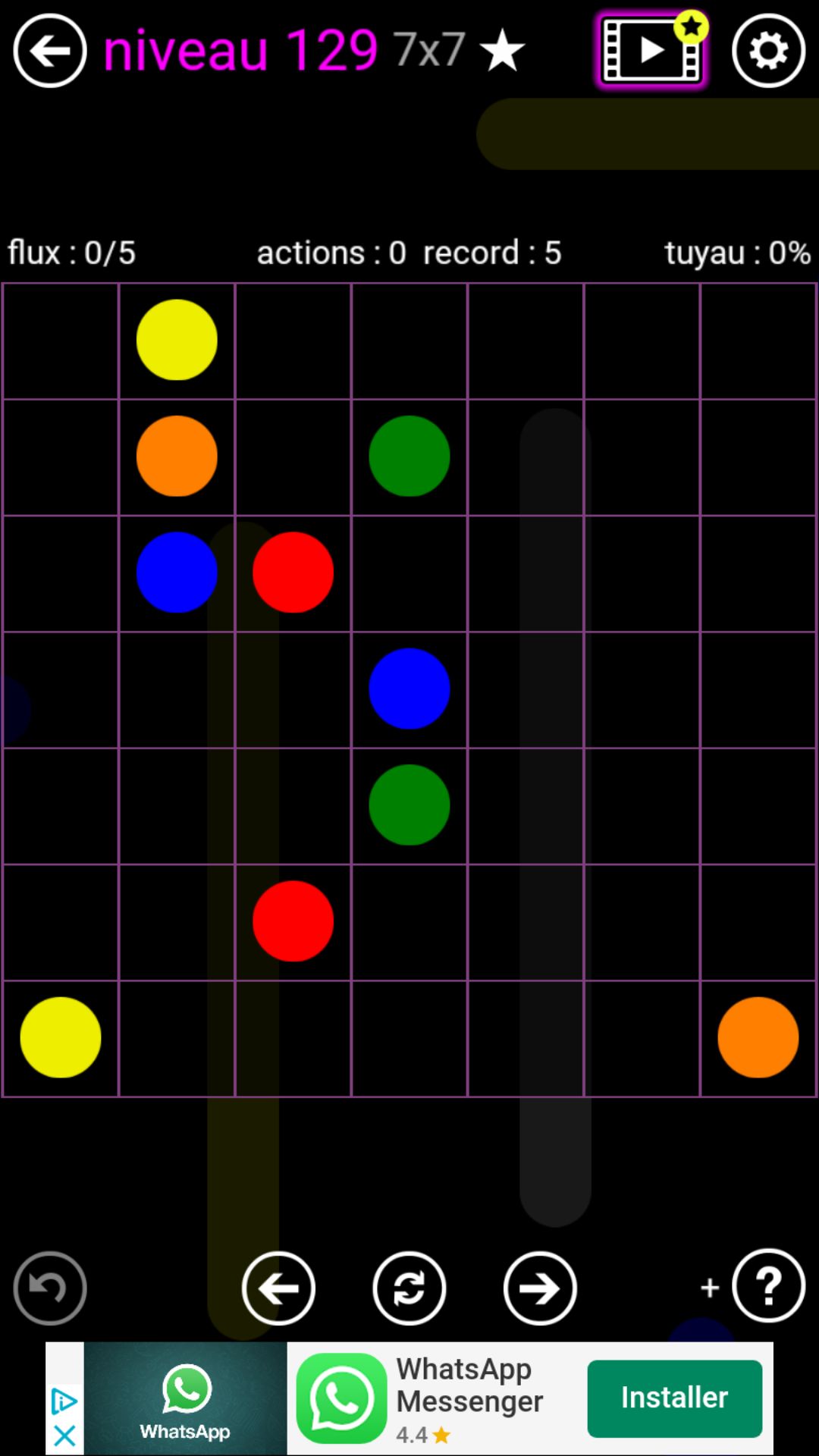The width and height of the screenshot is (819, 1456).
Task: Close the ad banner
Action: (65, 1435)
